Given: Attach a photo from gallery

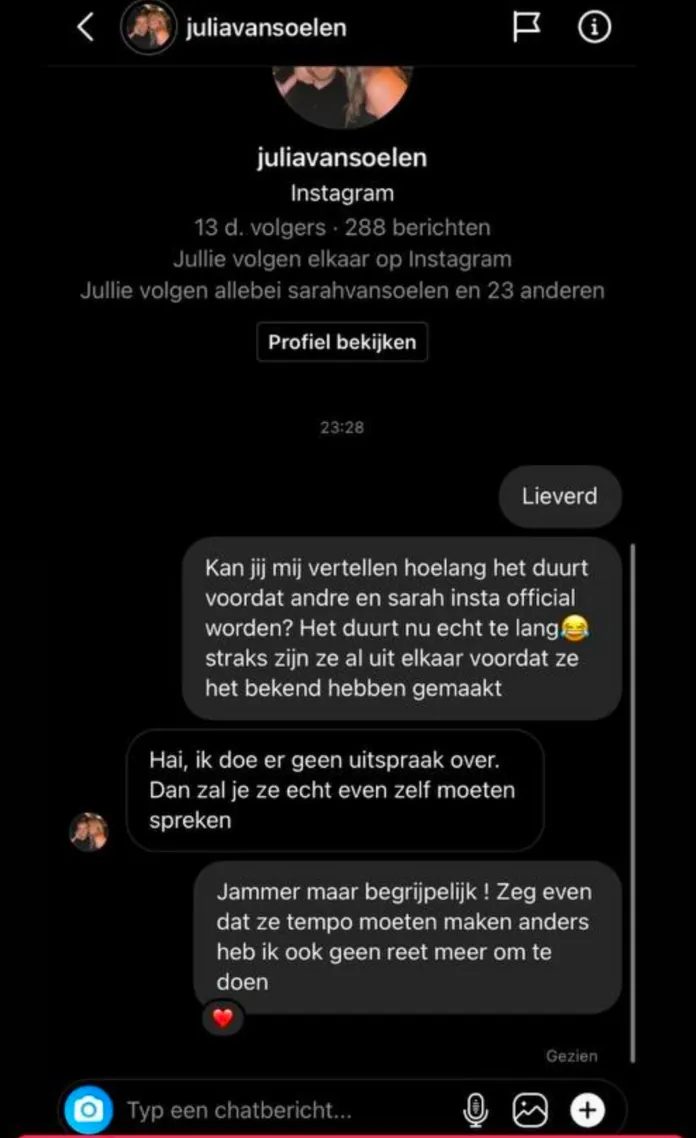Looking at the screenshot, I should pos(530,1109).
